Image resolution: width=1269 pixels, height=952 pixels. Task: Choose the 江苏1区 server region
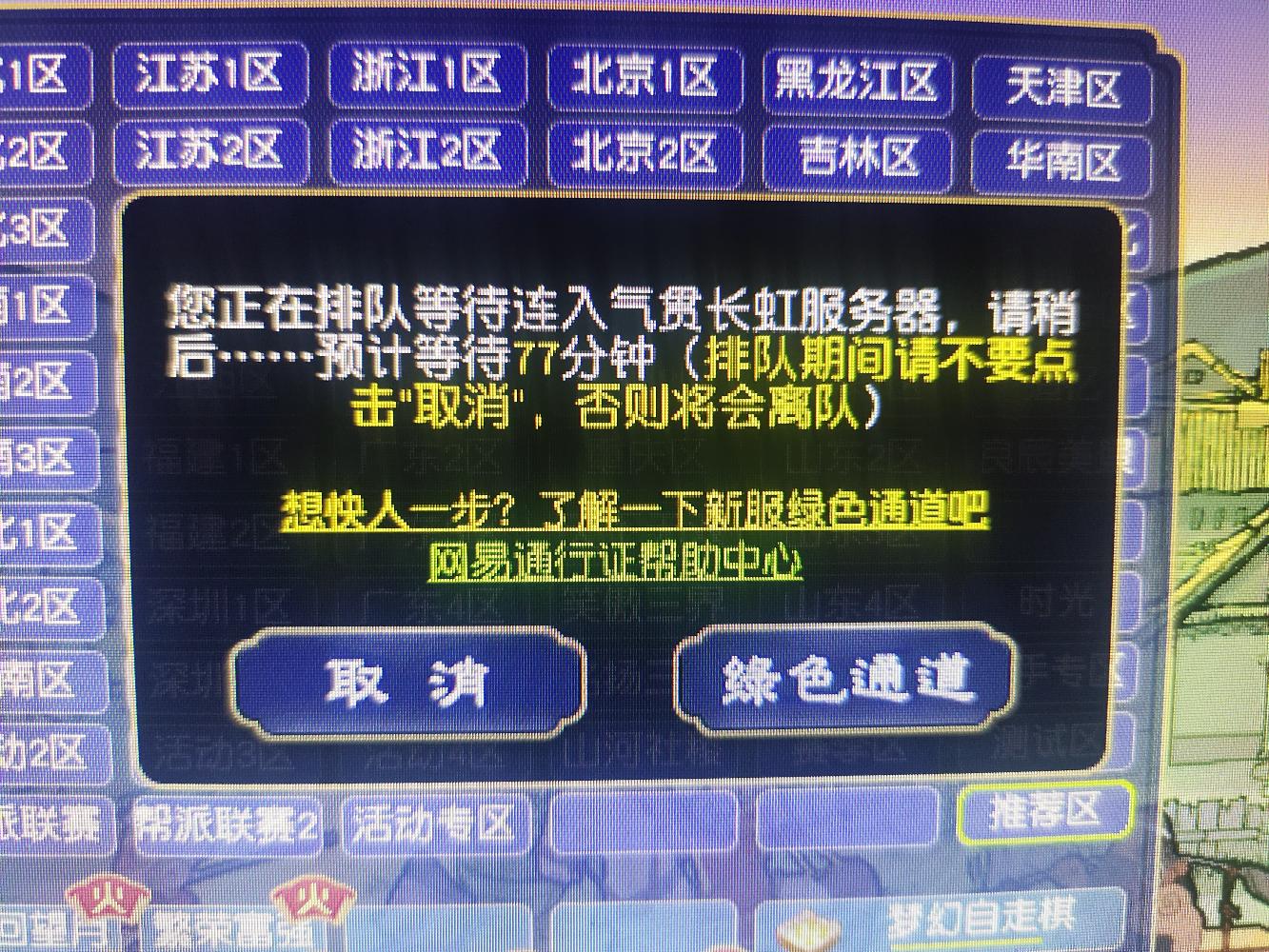(x=210, y=75)
